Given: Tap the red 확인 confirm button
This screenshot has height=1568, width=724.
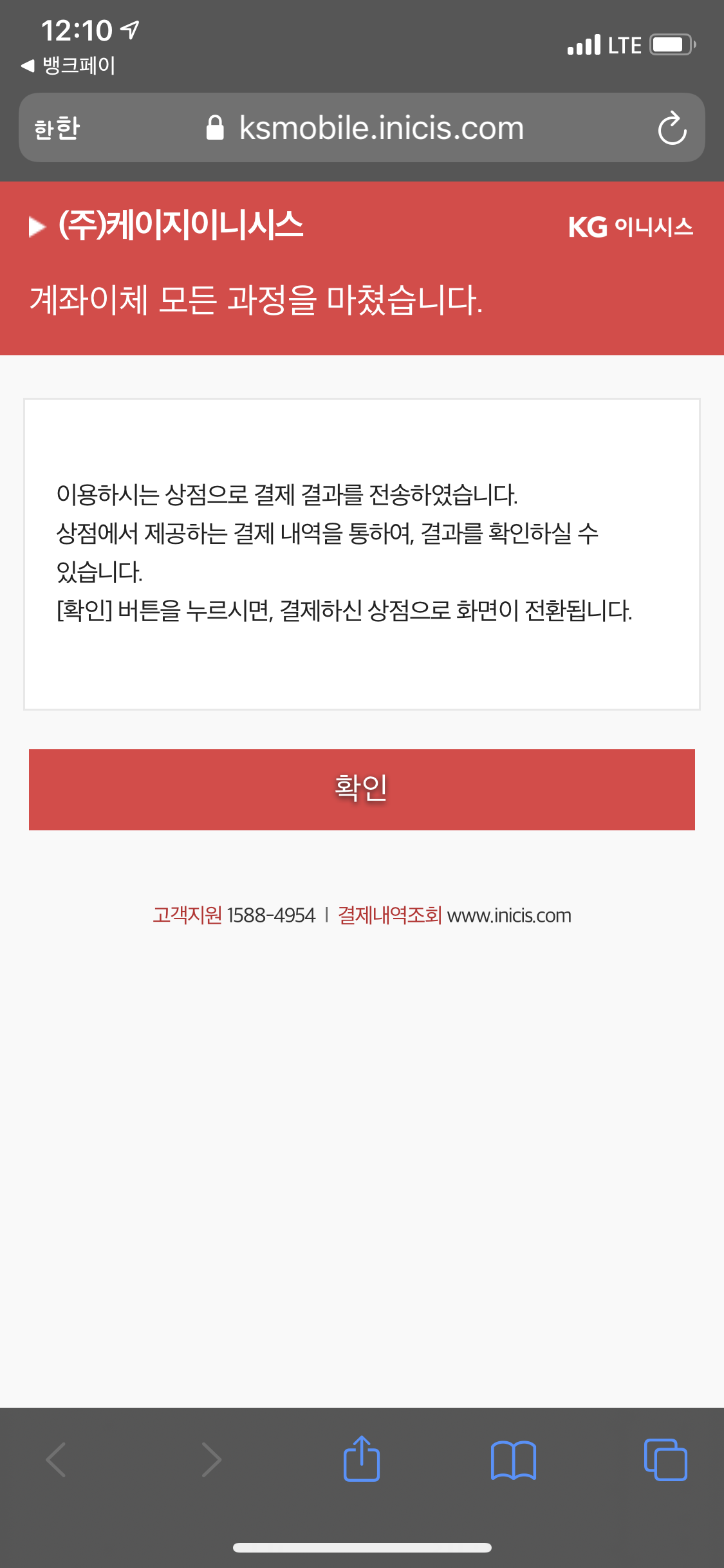Looking at the screenshot, I should click(x=362, y=789).
